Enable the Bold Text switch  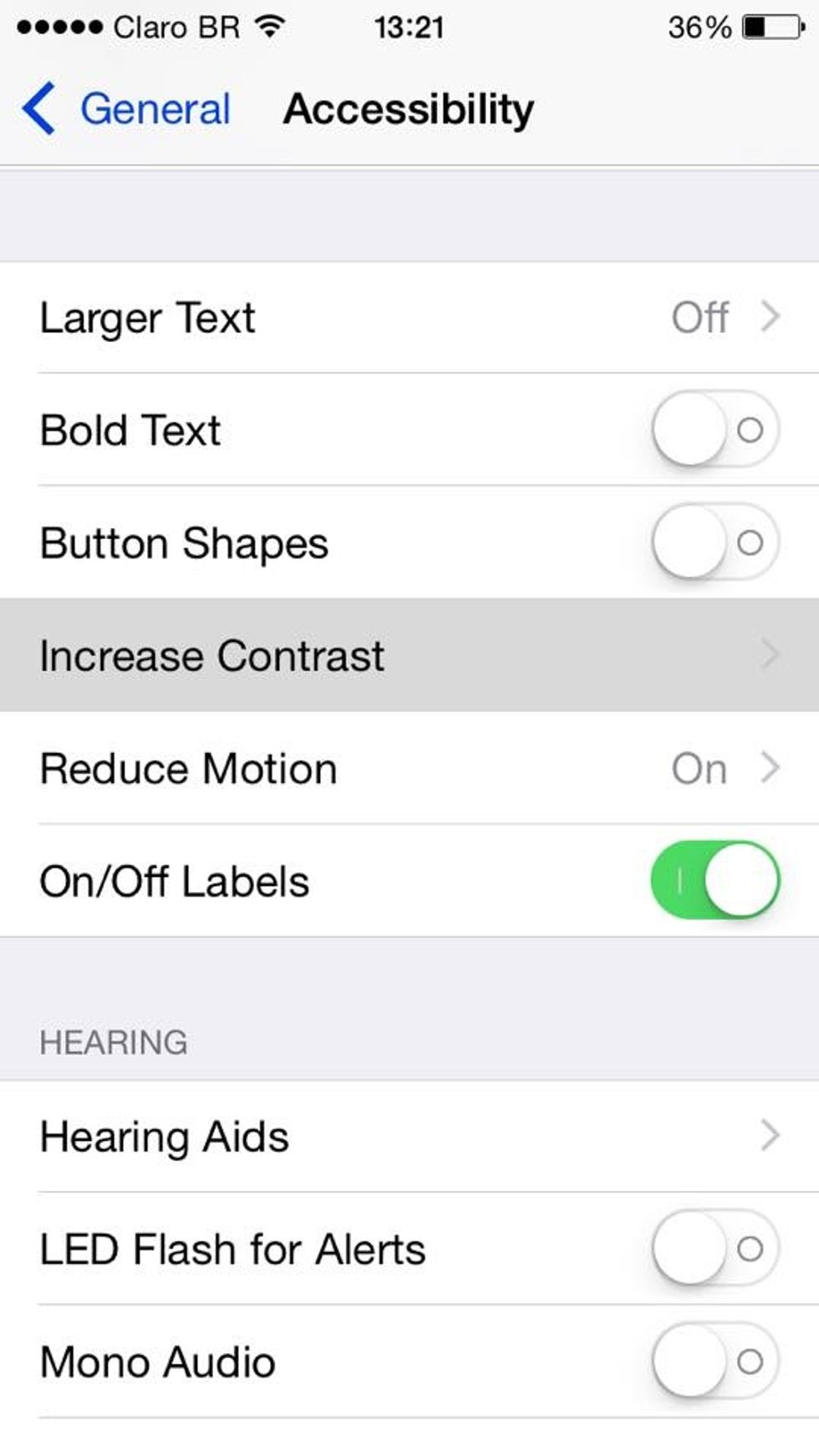click(x=715, y=430)
